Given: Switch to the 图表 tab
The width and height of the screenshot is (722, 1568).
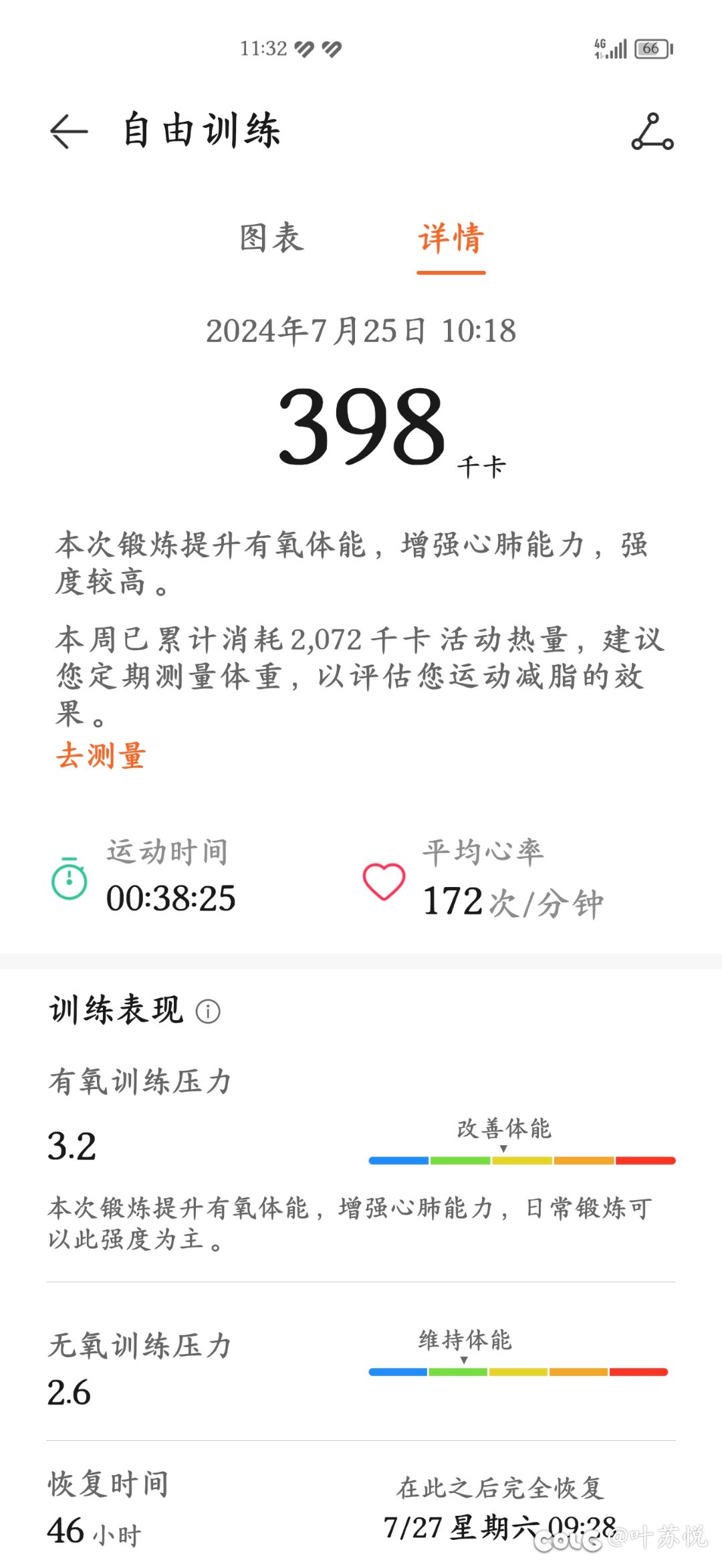Looking at the screenshot, I should [x=271, y=238].
